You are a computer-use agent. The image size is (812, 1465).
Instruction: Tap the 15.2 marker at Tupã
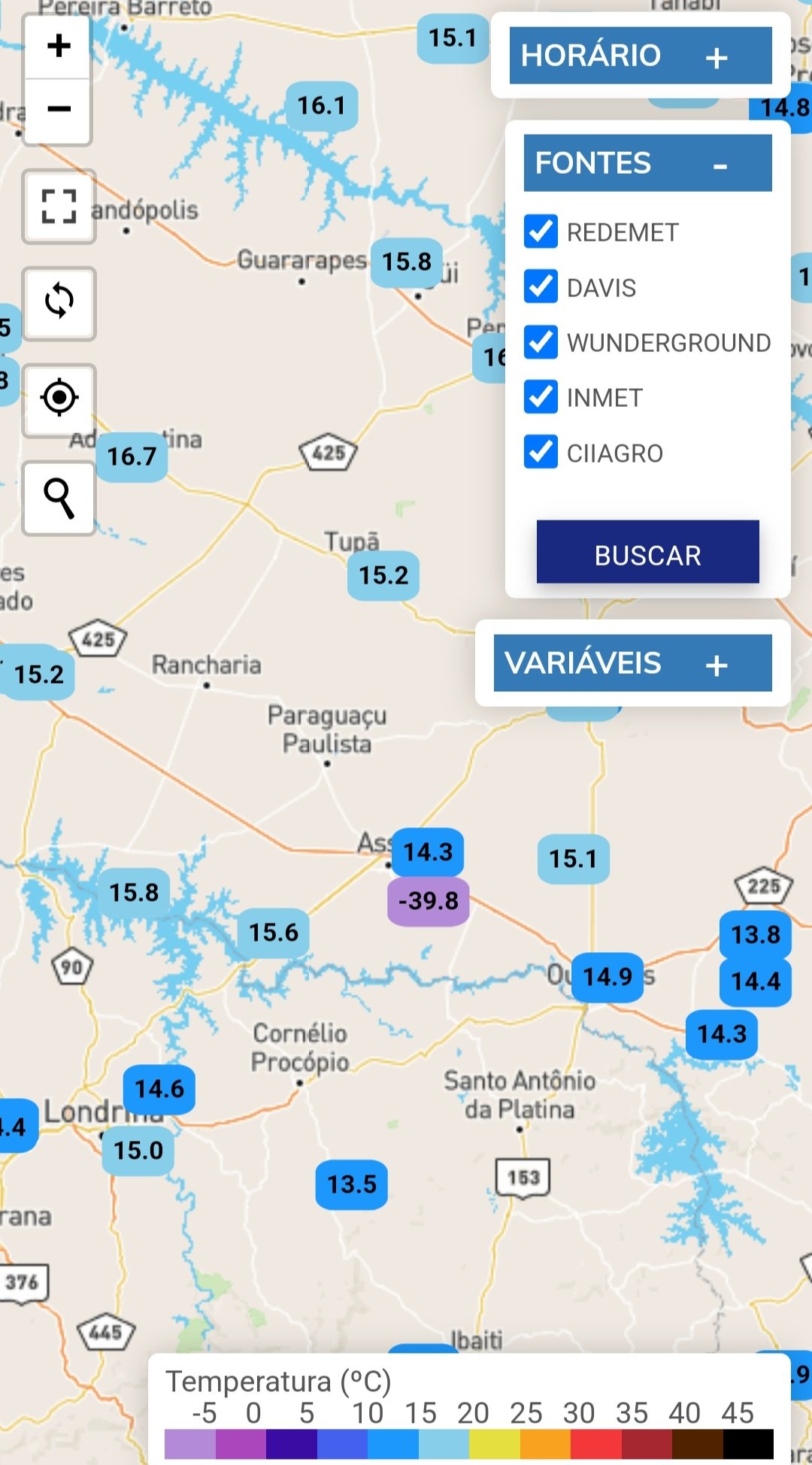point(383,575)
